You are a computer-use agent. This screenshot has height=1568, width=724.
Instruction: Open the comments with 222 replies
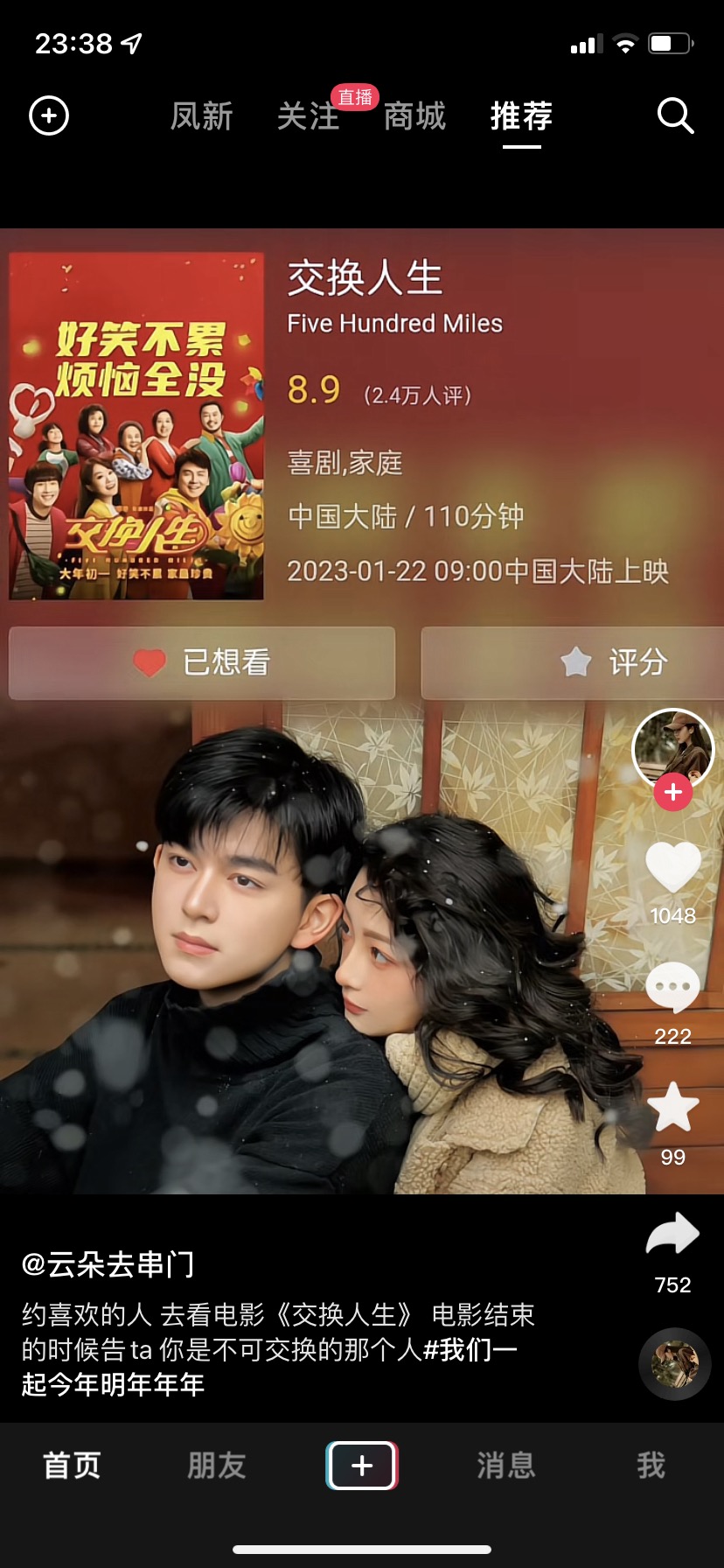[x=672, y=988]
